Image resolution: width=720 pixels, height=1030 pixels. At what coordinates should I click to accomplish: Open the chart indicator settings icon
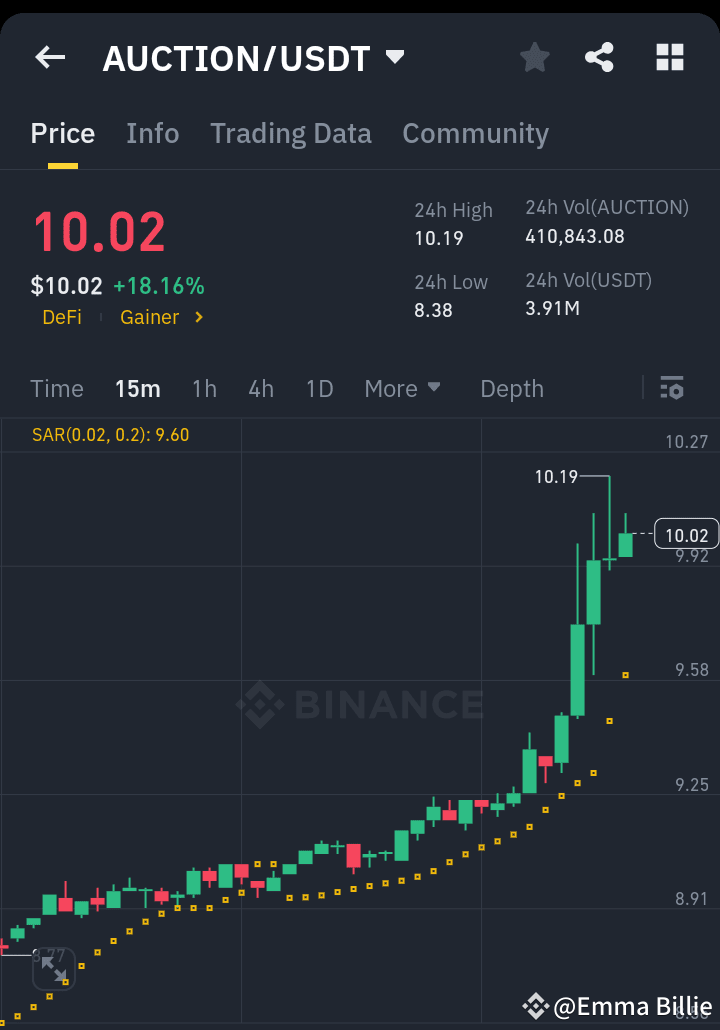(673, 388)
